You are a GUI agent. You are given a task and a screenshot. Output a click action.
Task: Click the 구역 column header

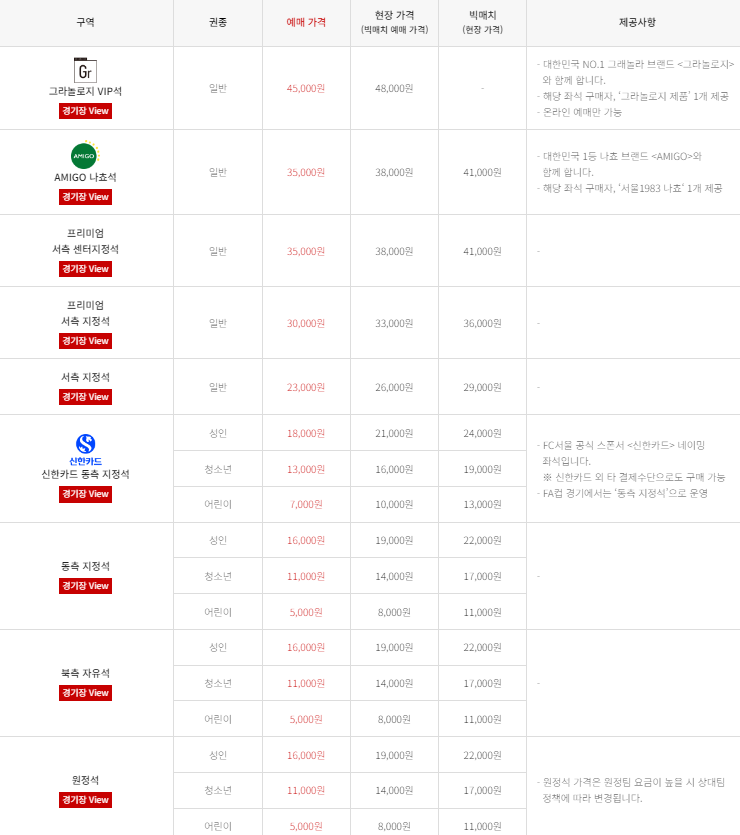[84, 21]
